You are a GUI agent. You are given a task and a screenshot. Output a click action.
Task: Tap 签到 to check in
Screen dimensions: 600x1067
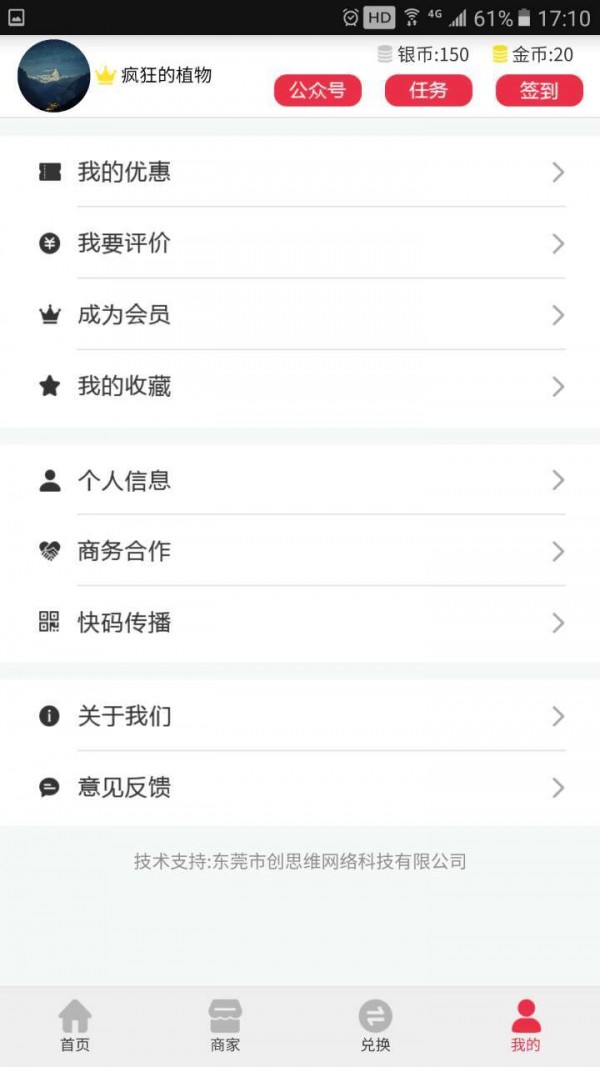pyautogui.click(x=539, y=90)
